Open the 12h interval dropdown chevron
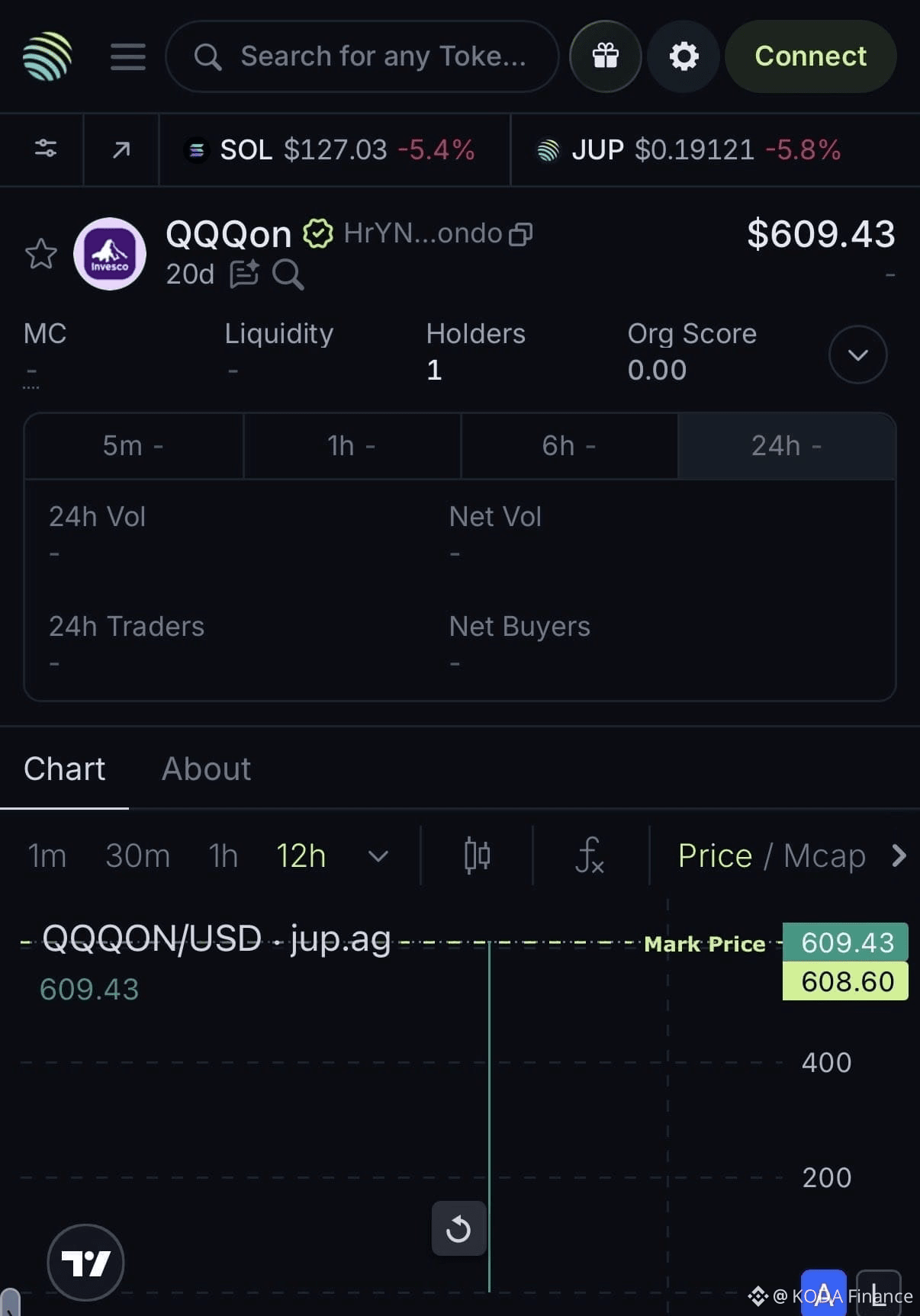Image resolution: width=920 pixels, height=1316 pixels. [x=377, y=856]
